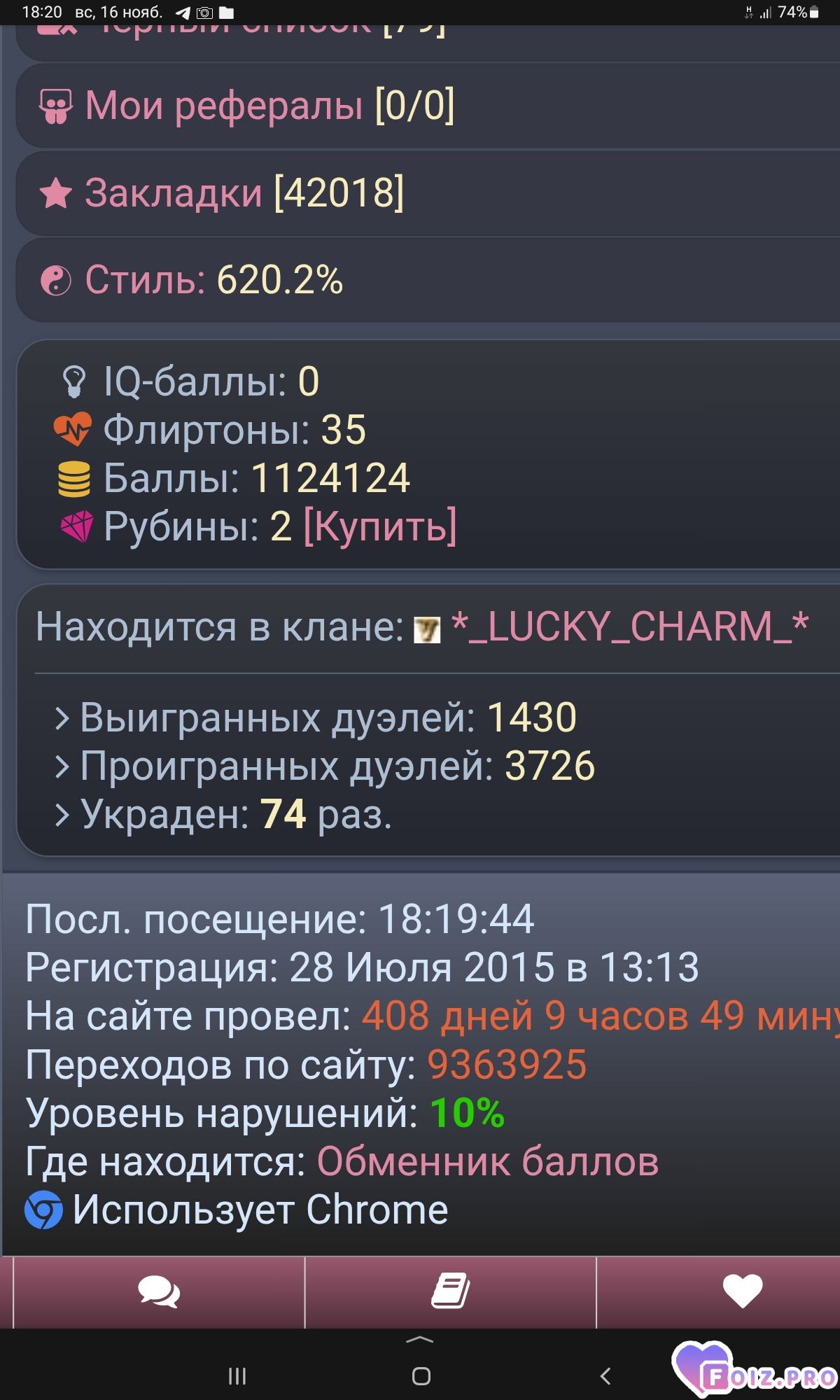Go to home via system home button
The width and height of the screenshot is (840, 1400).
click(x=421, y=1376)
